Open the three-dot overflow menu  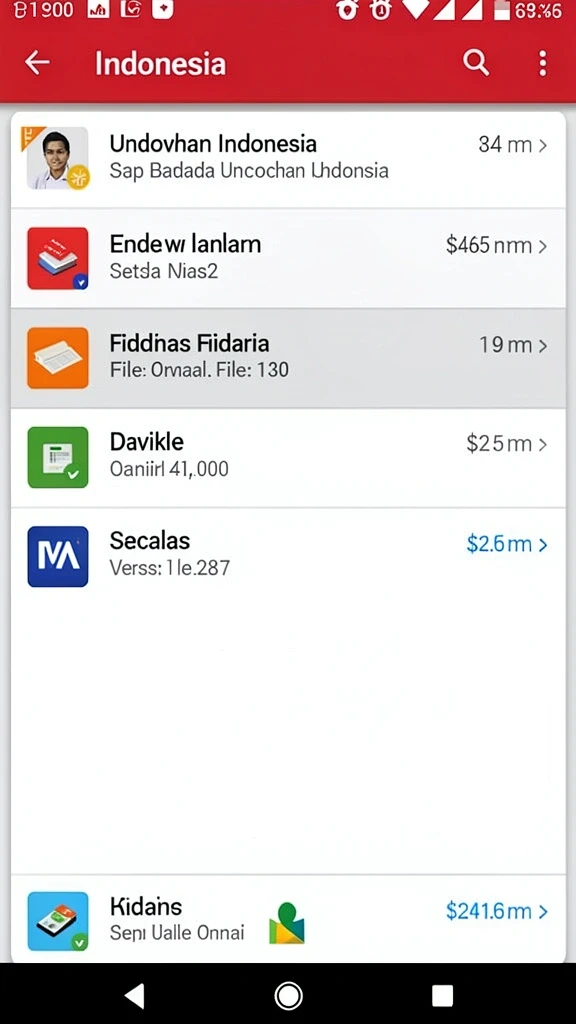(542, 63)
